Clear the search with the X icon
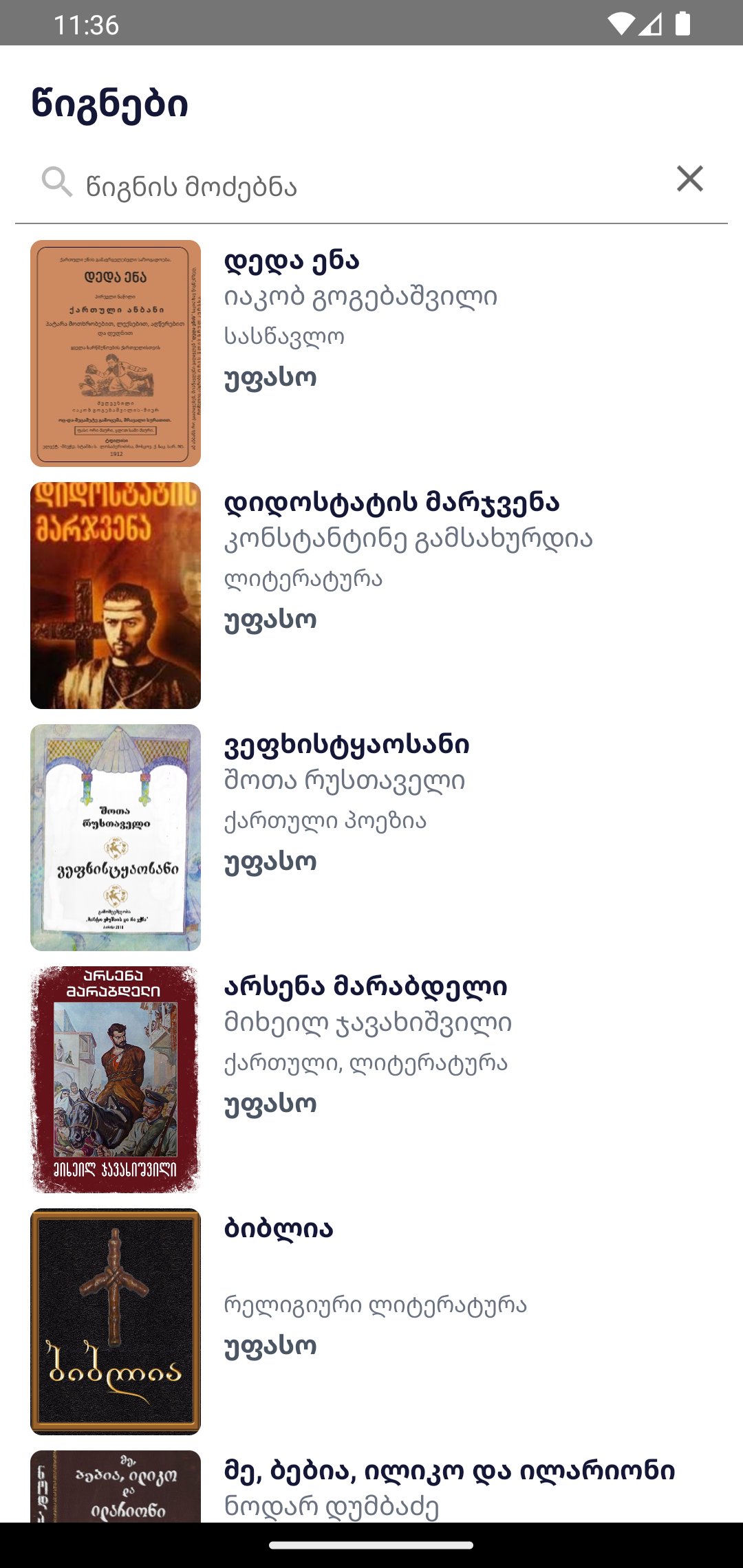743x1568 pixels. click(691, 179)
